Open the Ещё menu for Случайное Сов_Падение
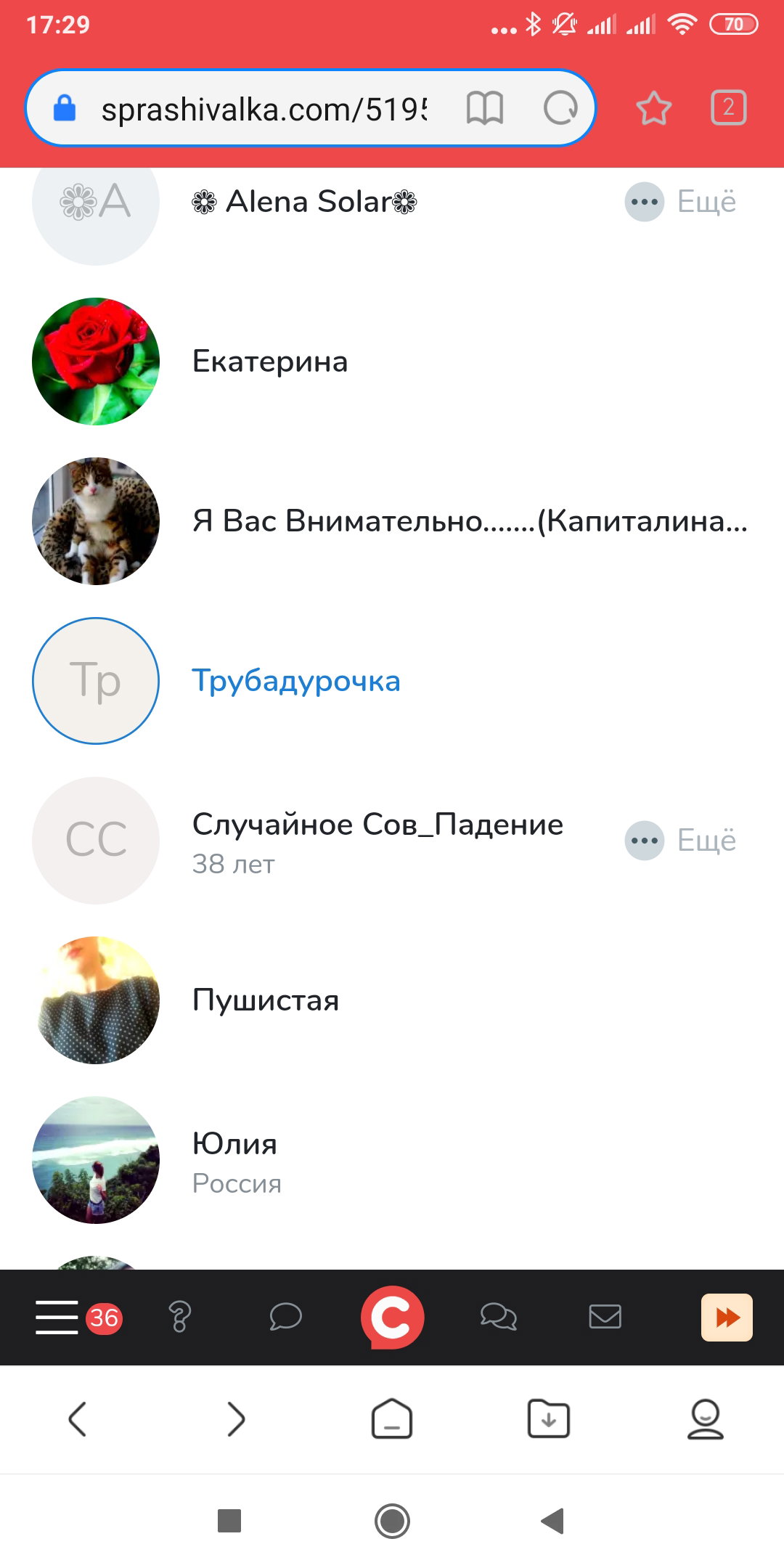 [x=680, y=841]
